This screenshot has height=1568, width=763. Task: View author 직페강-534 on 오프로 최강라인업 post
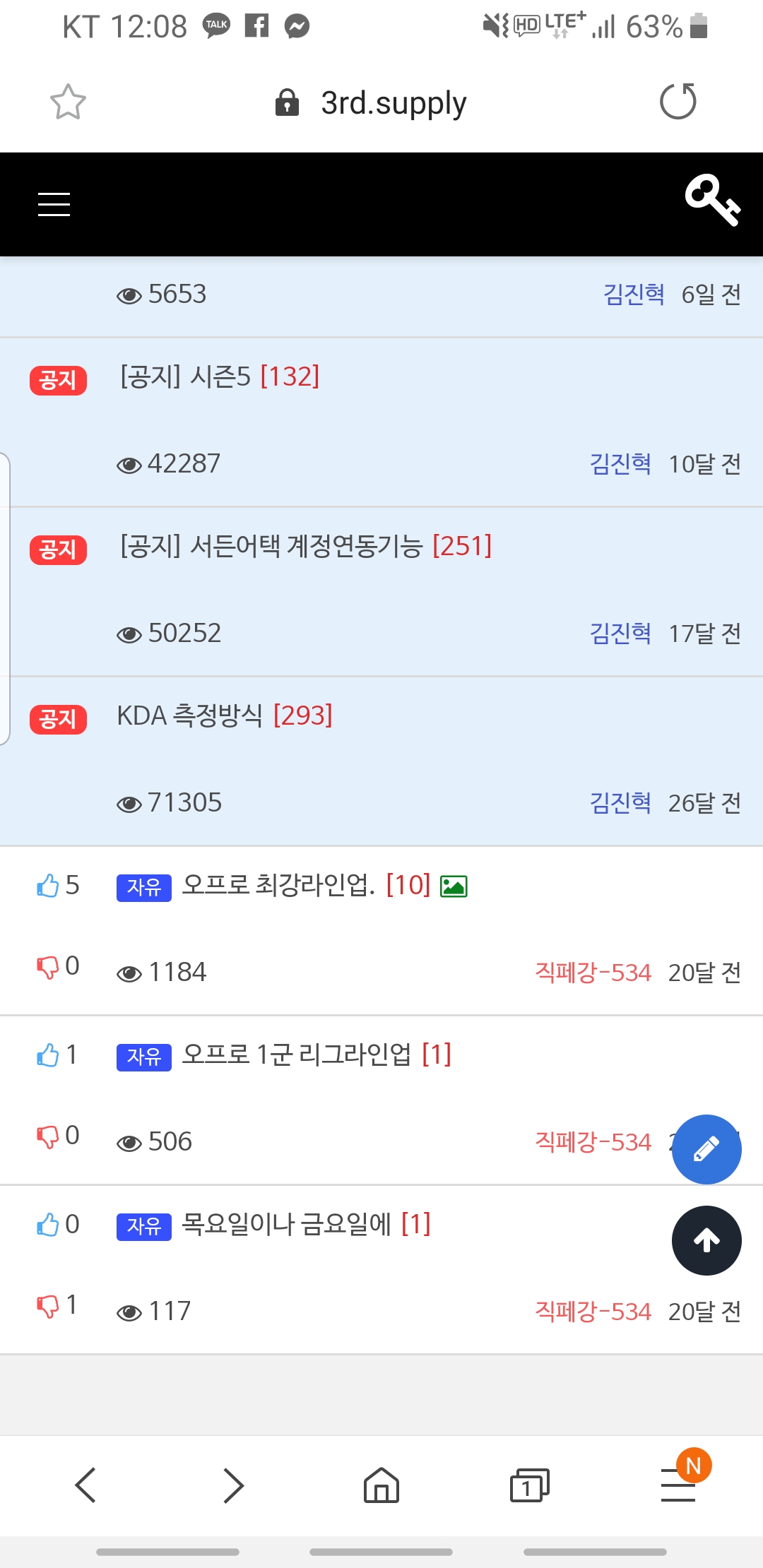click(x=593, y=973)
